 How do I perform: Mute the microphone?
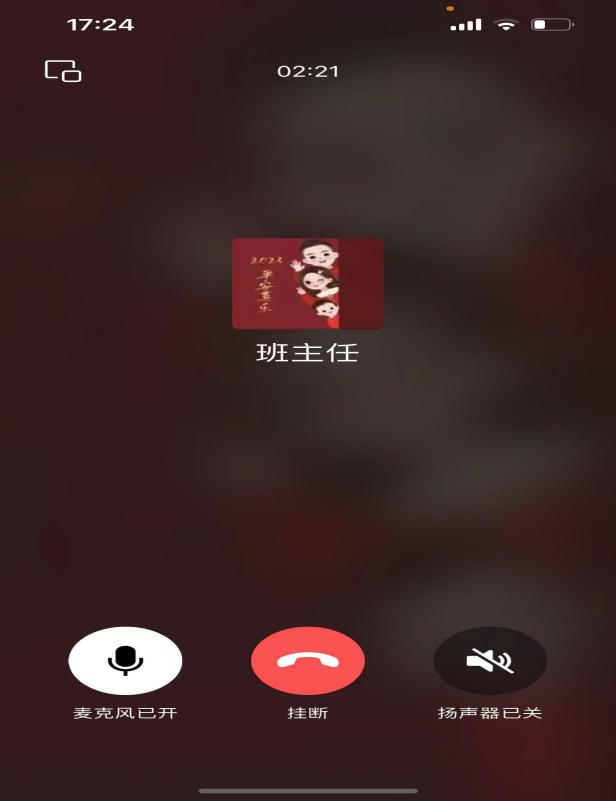125,660
